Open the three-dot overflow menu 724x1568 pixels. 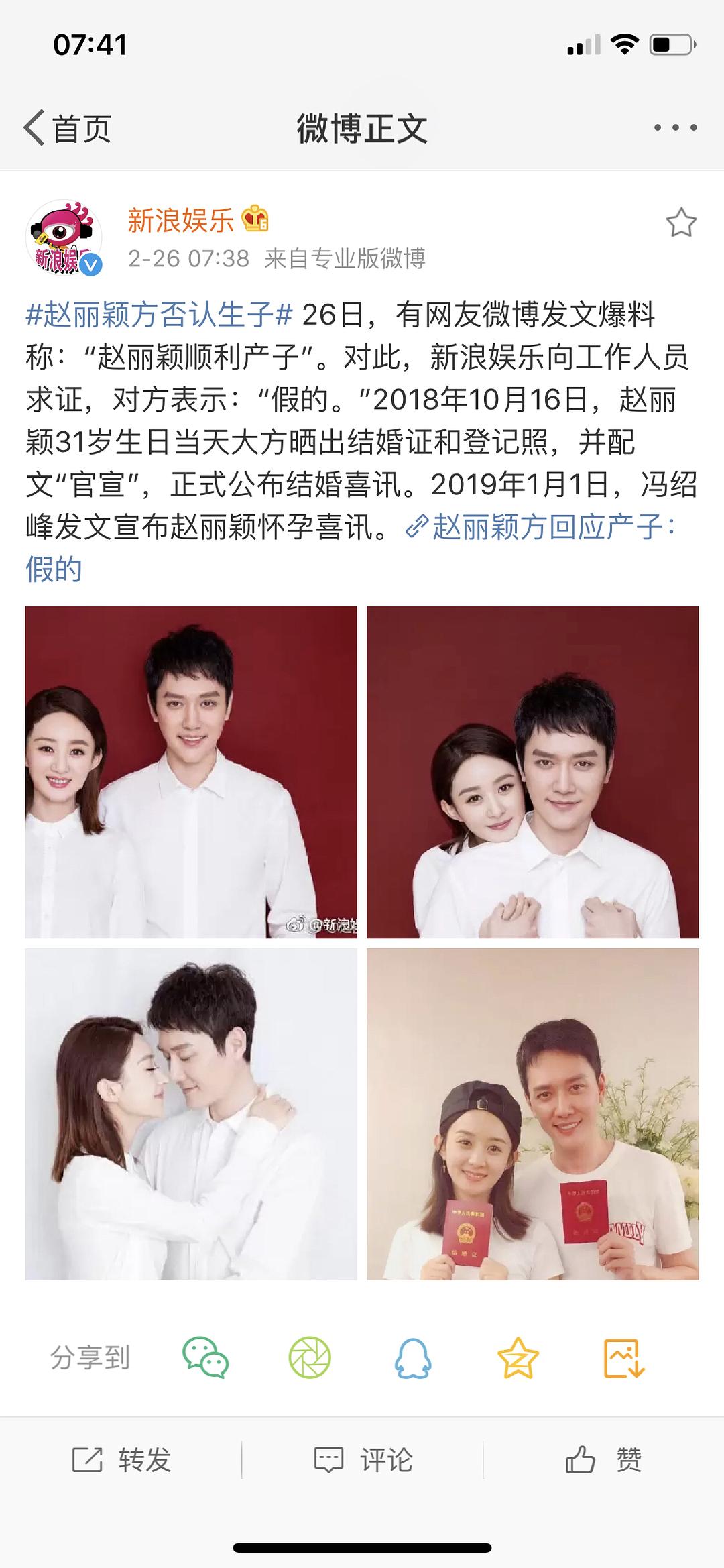(675, 127)
